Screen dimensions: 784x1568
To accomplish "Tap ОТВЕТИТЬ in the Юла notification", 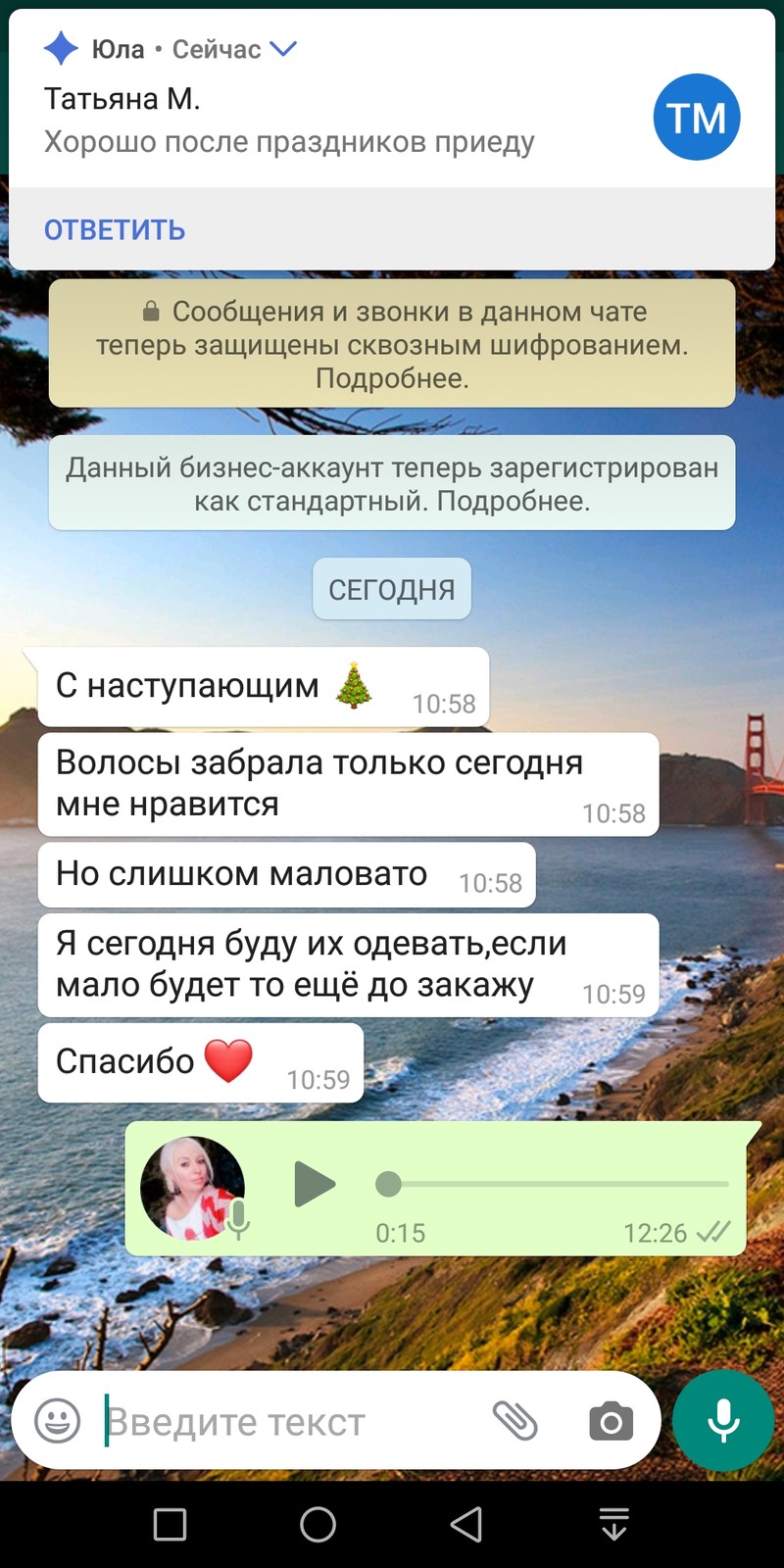I will (115, 229).
